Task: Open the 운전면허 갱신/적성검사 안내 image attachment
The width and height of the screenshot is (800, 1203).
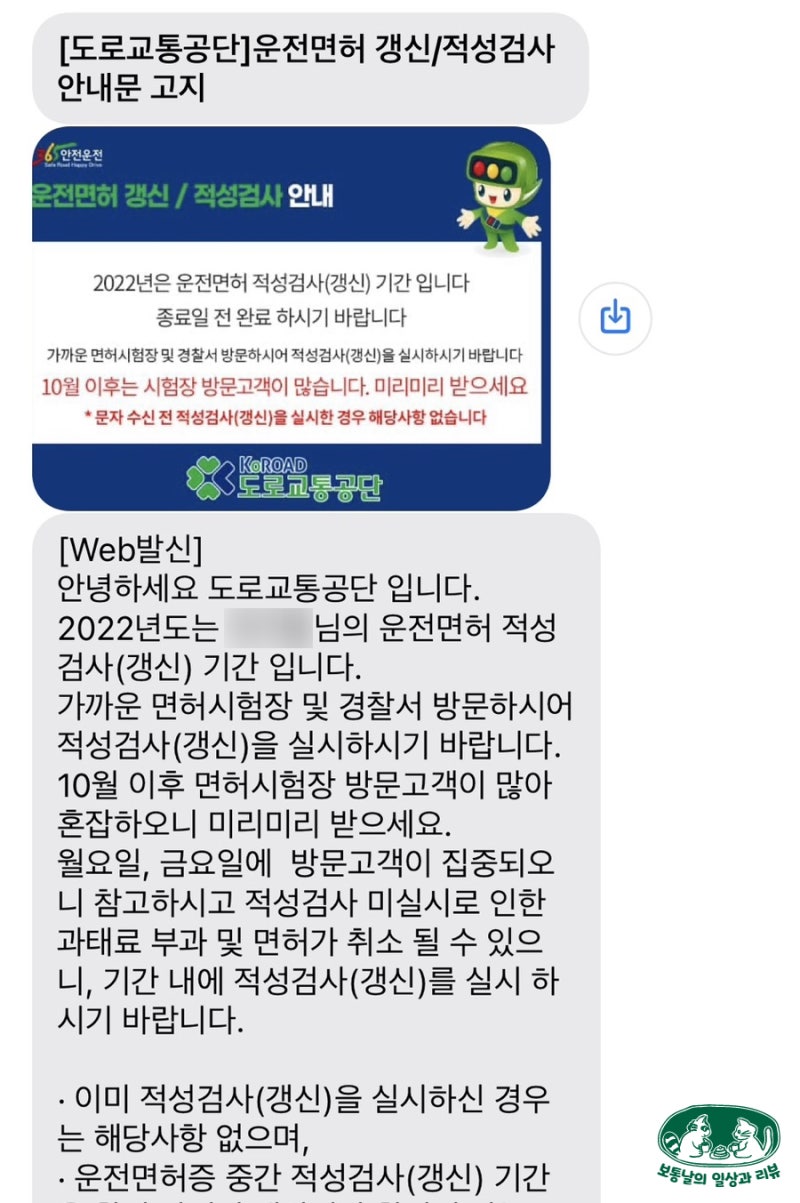Action: coord(291,318)
